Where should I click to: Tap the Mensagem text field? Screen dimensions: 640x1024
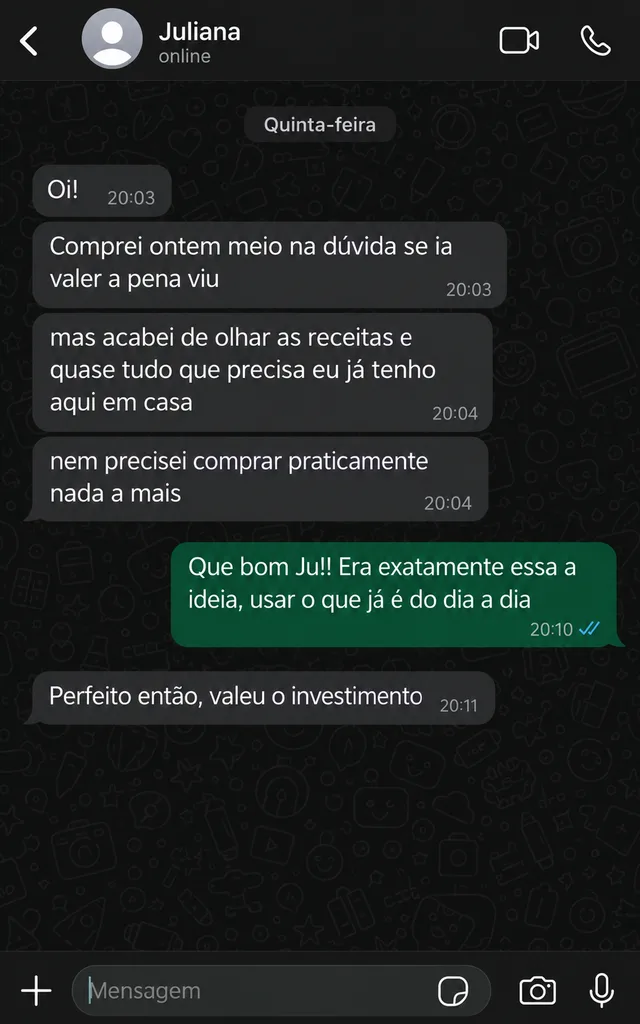pyautogui.click(x=258, y=991)
